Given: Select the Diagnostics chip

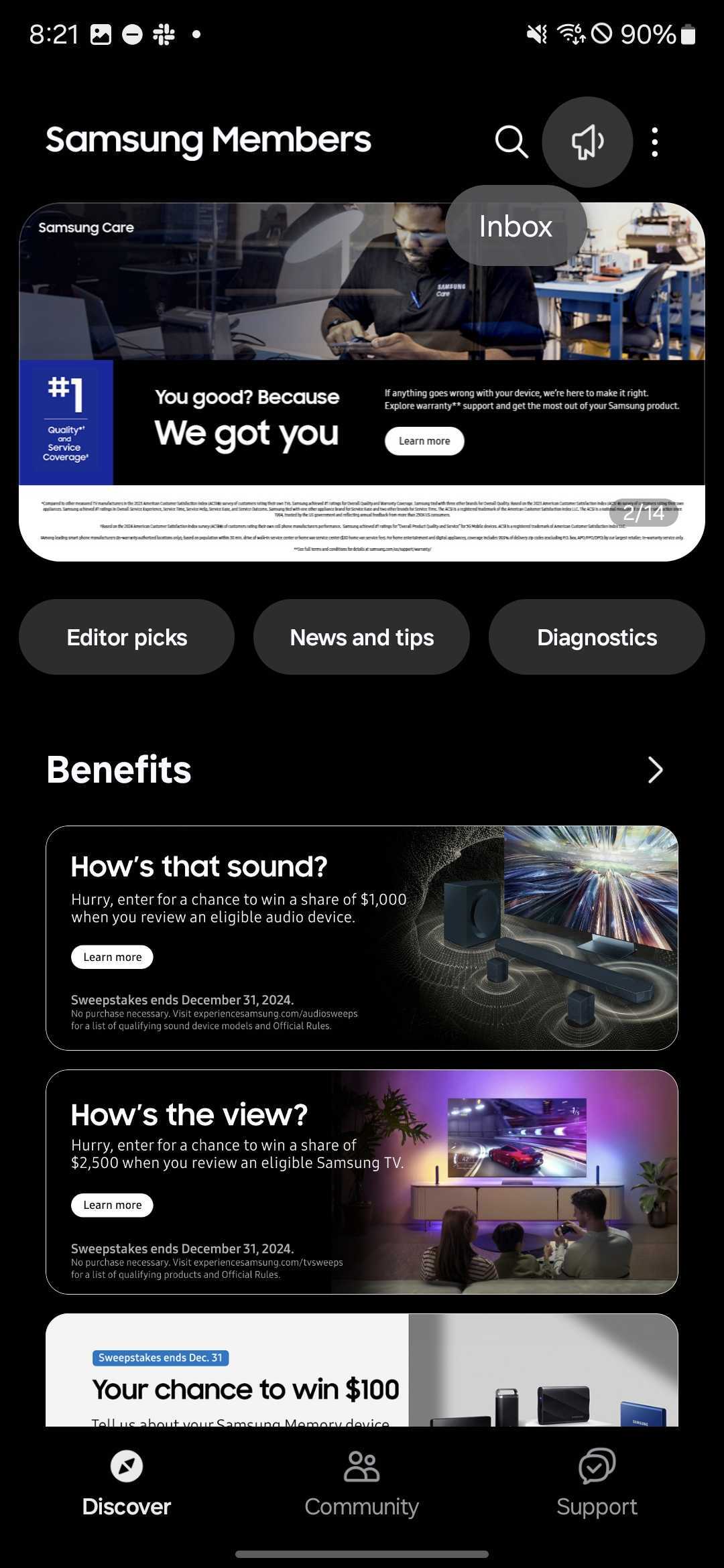Looking at the screenshot, I should pos(596,637).
